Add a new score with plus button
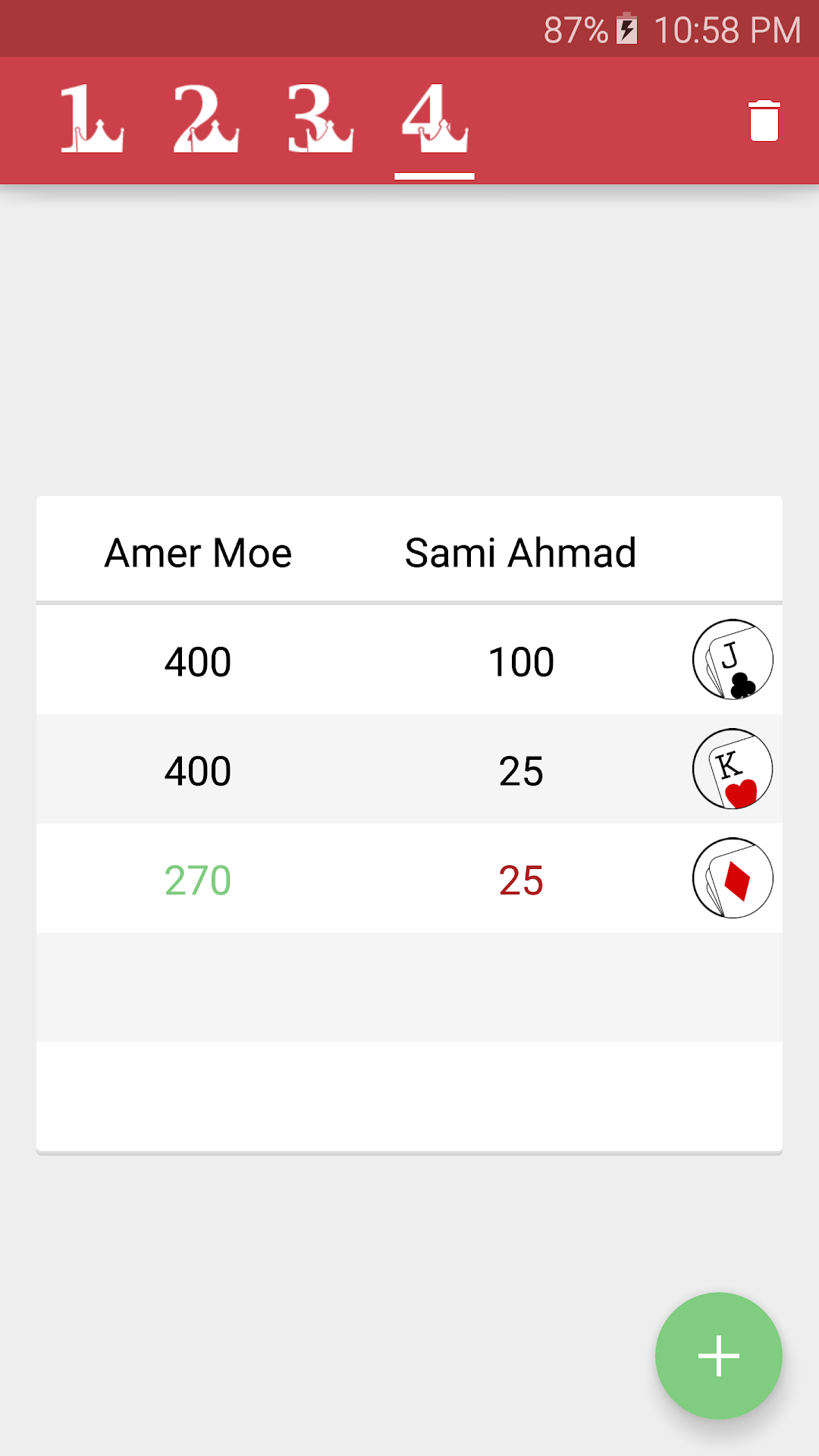Image resolution: width=819 pixels, height=1456 pixels. [x=718, y=1355]
